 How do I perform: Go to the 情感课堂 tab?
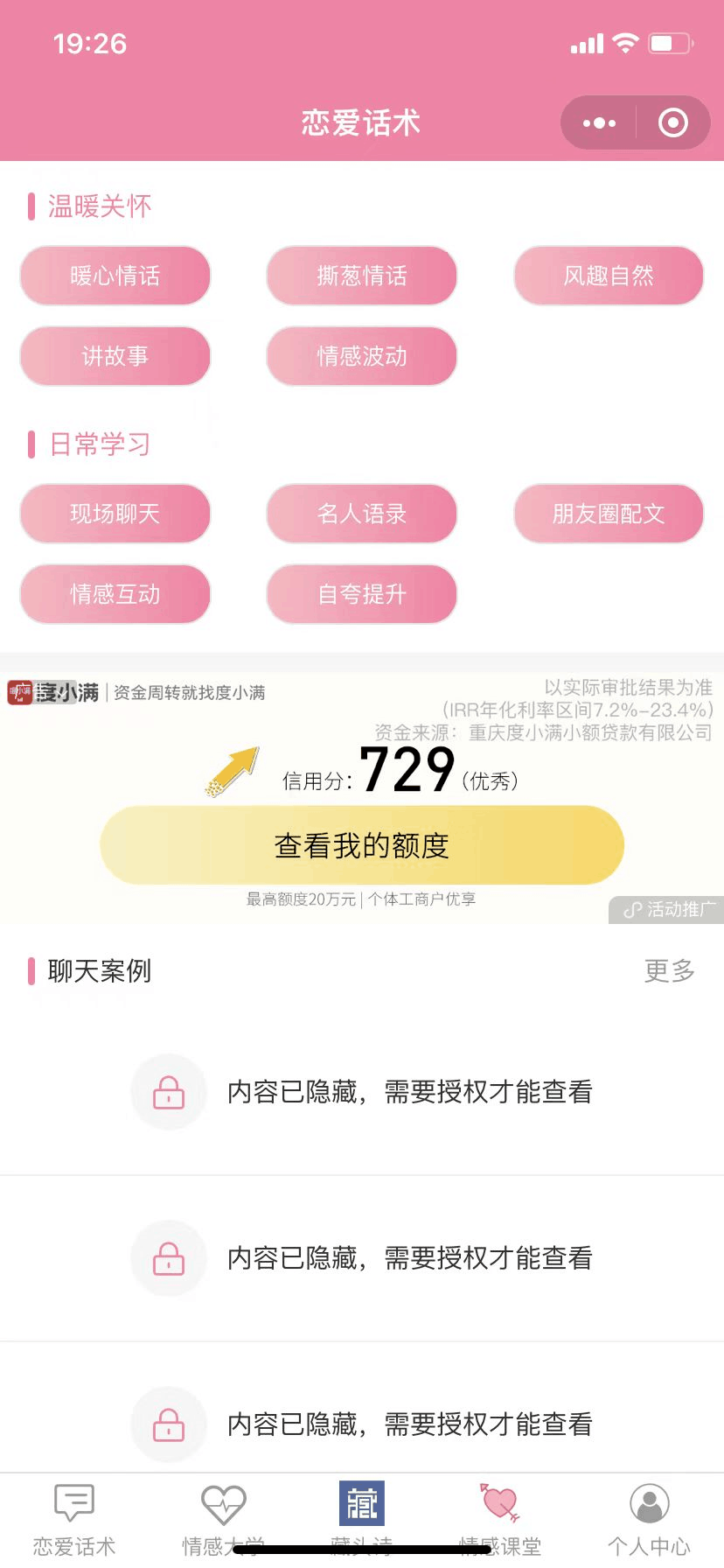click(x=500, y=1521)
